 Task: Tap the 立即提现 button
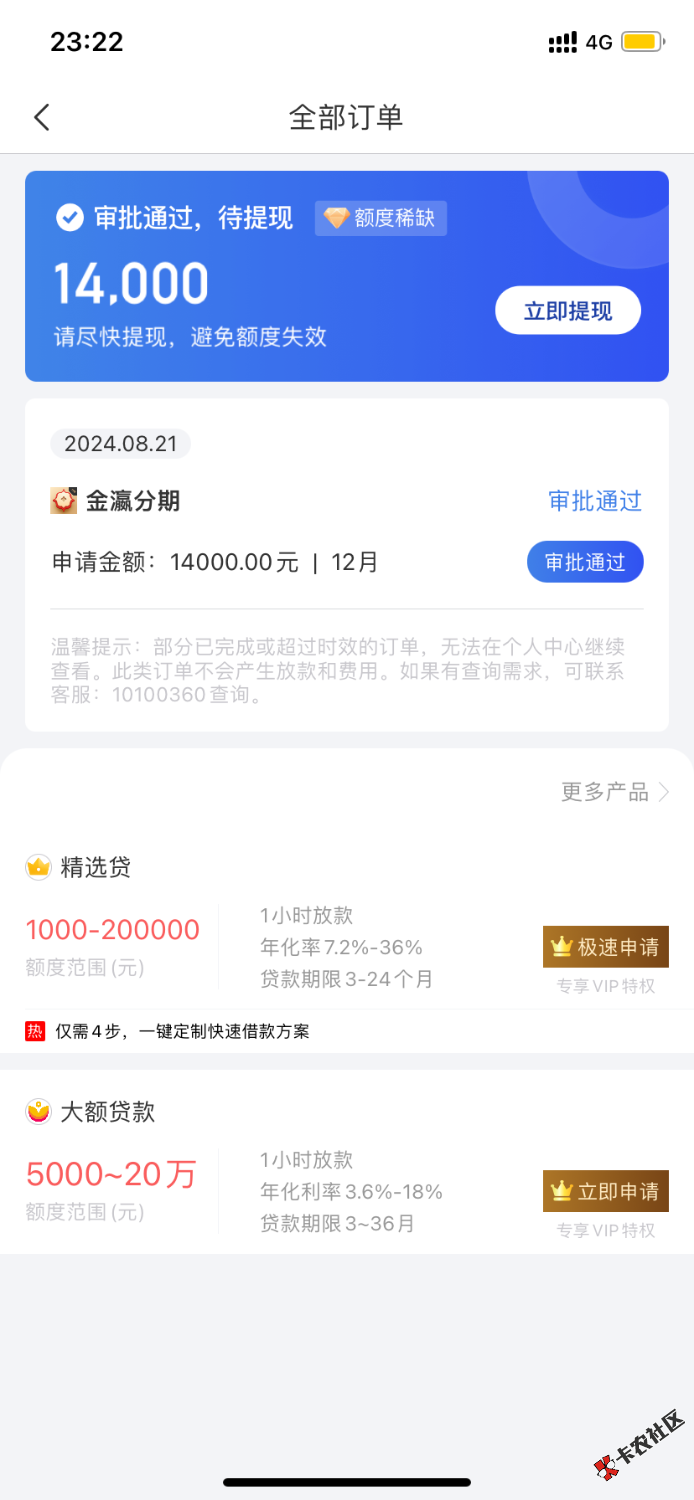click(567, 311)
